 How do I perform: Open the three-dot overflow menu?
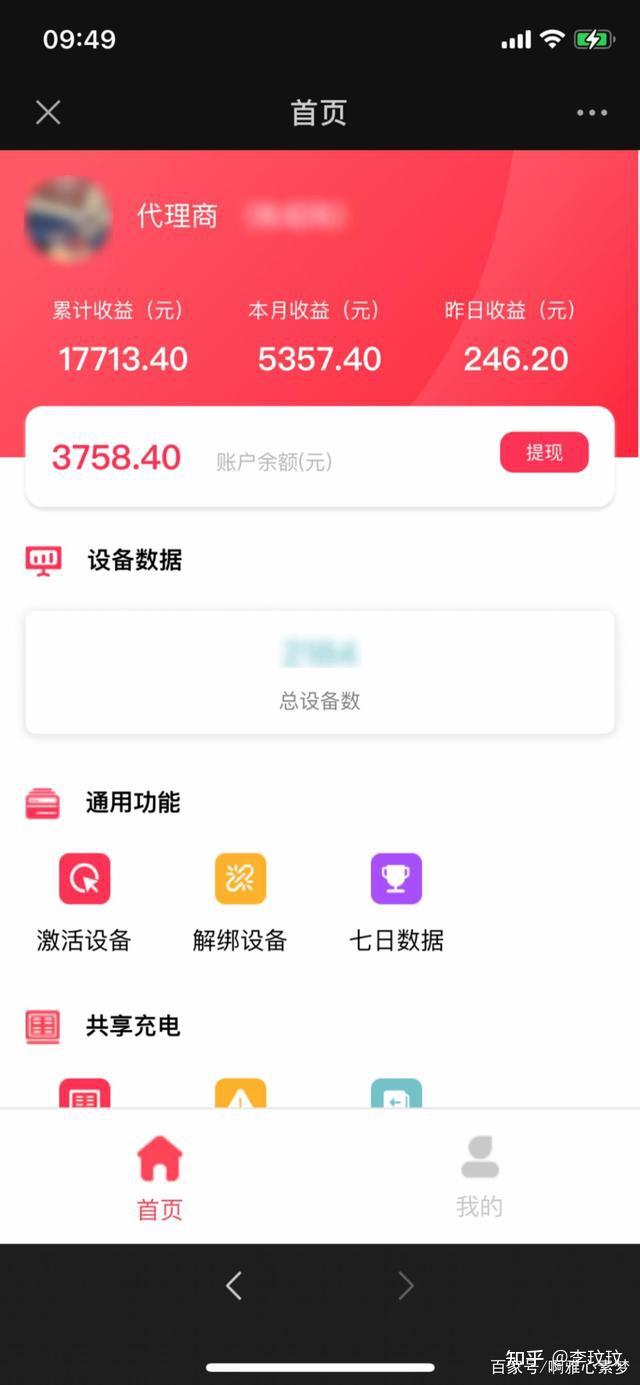(x=592, y=112)
